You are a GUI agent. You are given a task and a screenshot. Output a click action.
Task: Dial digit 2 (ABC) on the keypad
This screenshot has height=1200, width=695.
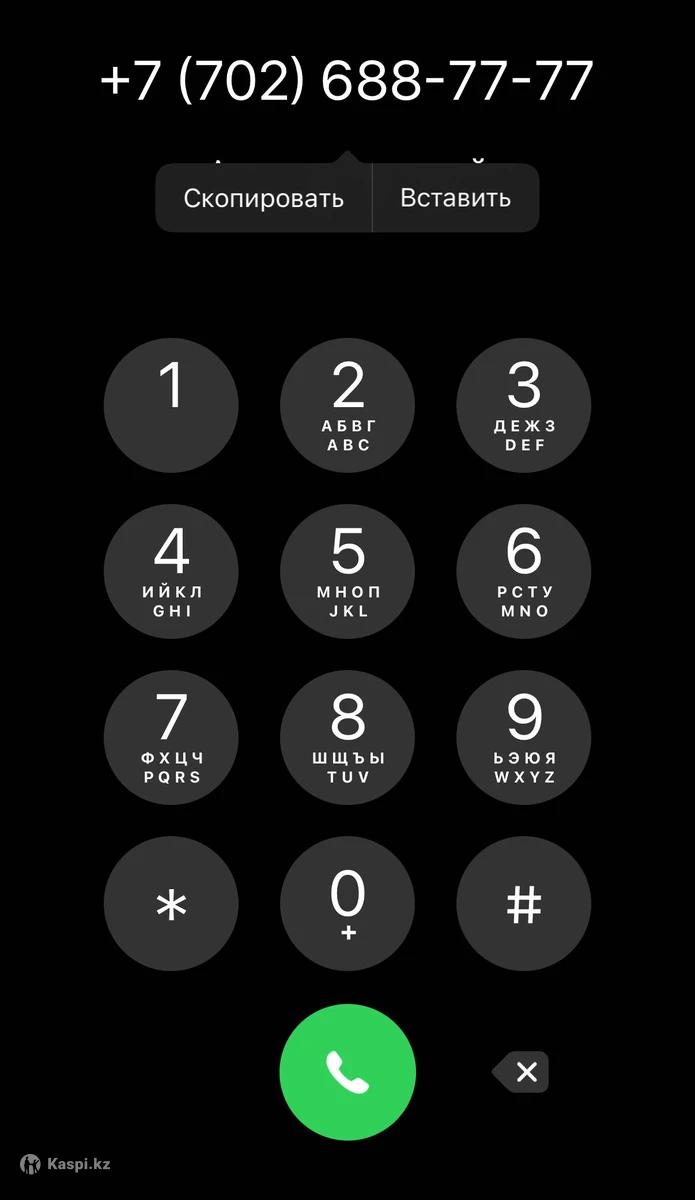(347, 405)
